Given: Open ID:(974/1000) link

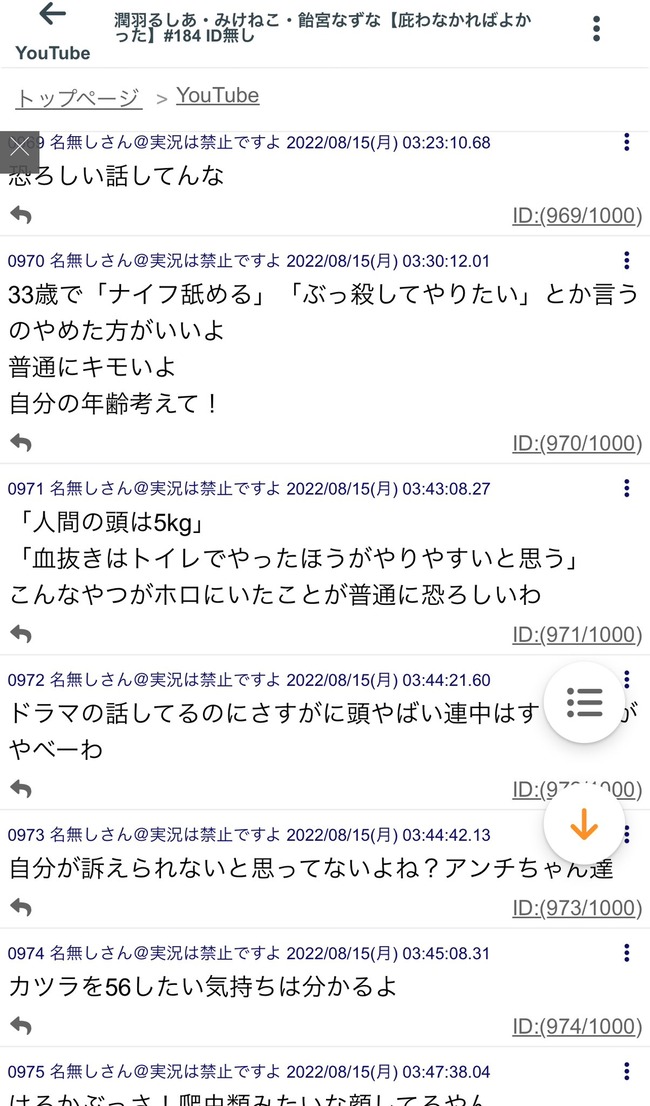Looking at the screenshot, I should click(x=577, y=1027).
